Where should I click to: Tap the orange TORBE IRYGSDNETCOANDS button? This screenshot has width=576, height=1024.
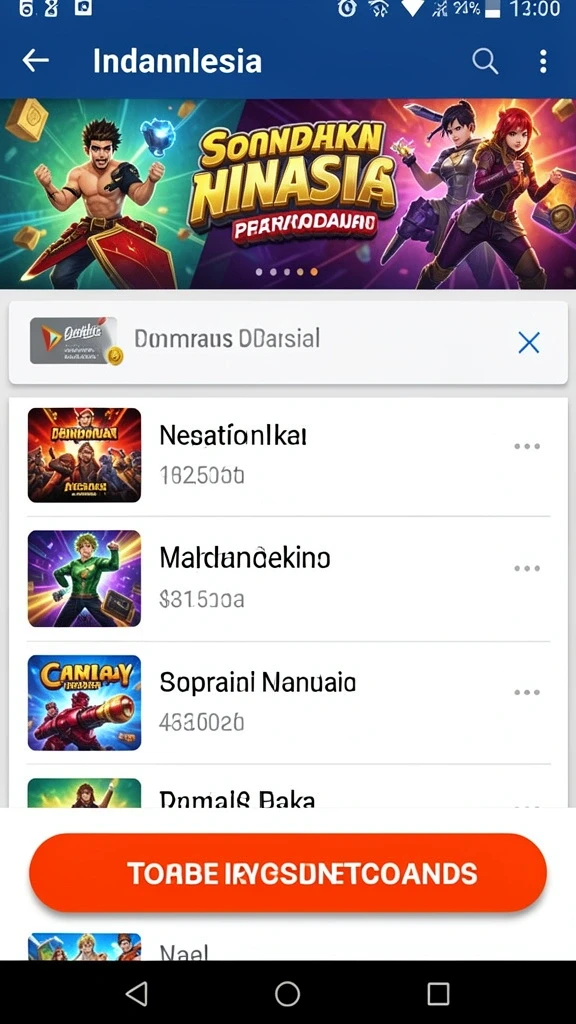(288, 872)
